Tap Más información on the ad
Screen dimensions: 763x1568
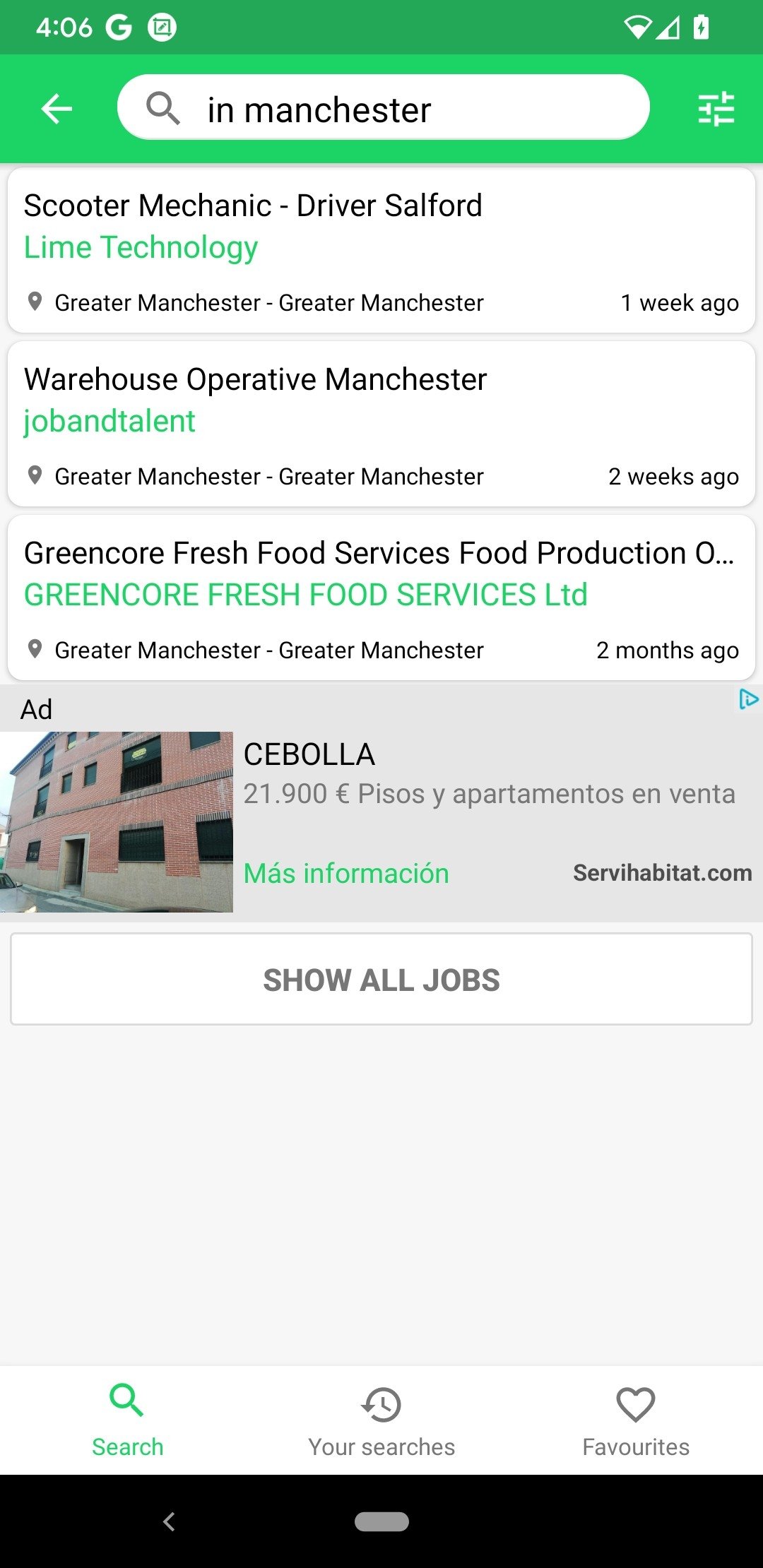coord(346,874)
